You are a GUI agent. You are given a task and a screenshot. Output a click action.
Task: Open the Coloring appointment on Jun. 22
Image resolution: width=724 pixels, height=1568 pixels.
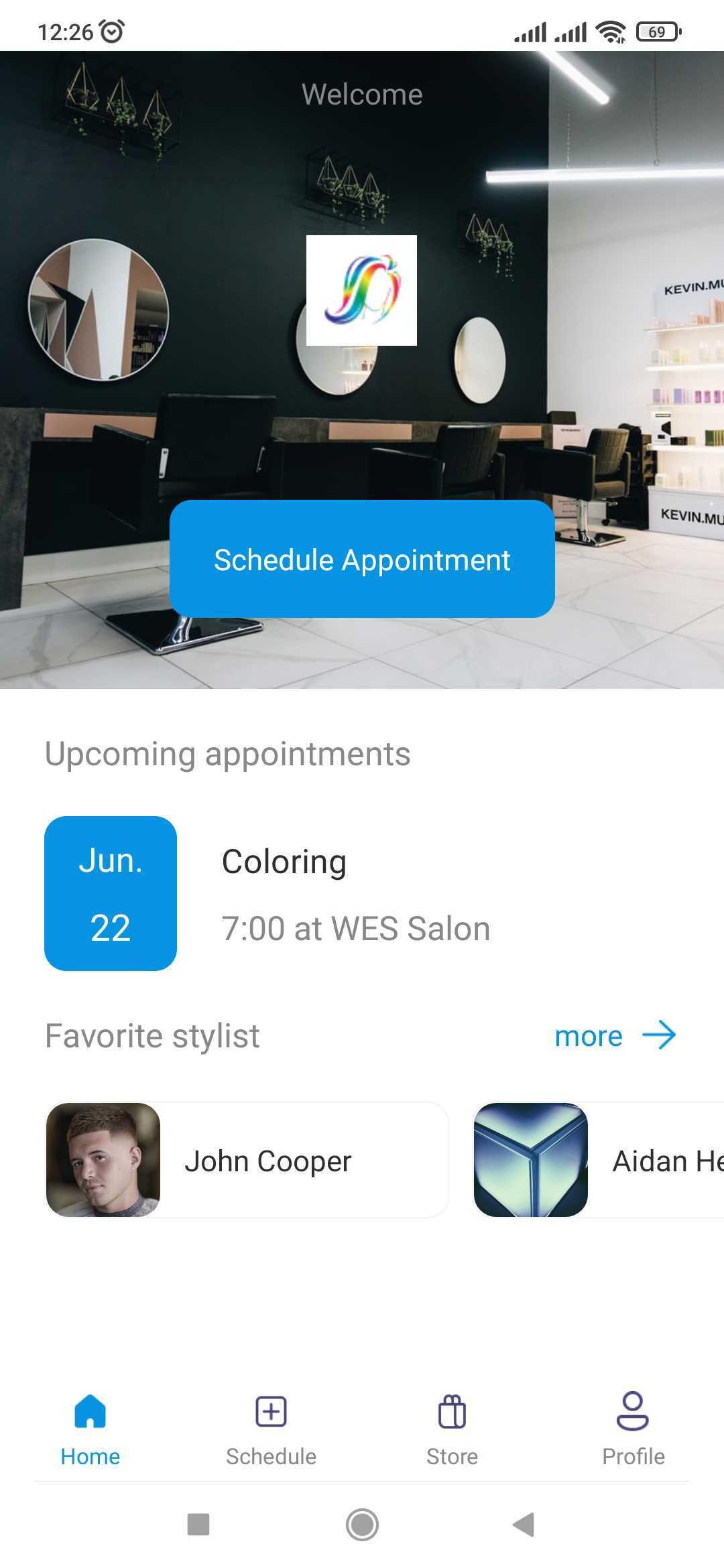[362, 893]
